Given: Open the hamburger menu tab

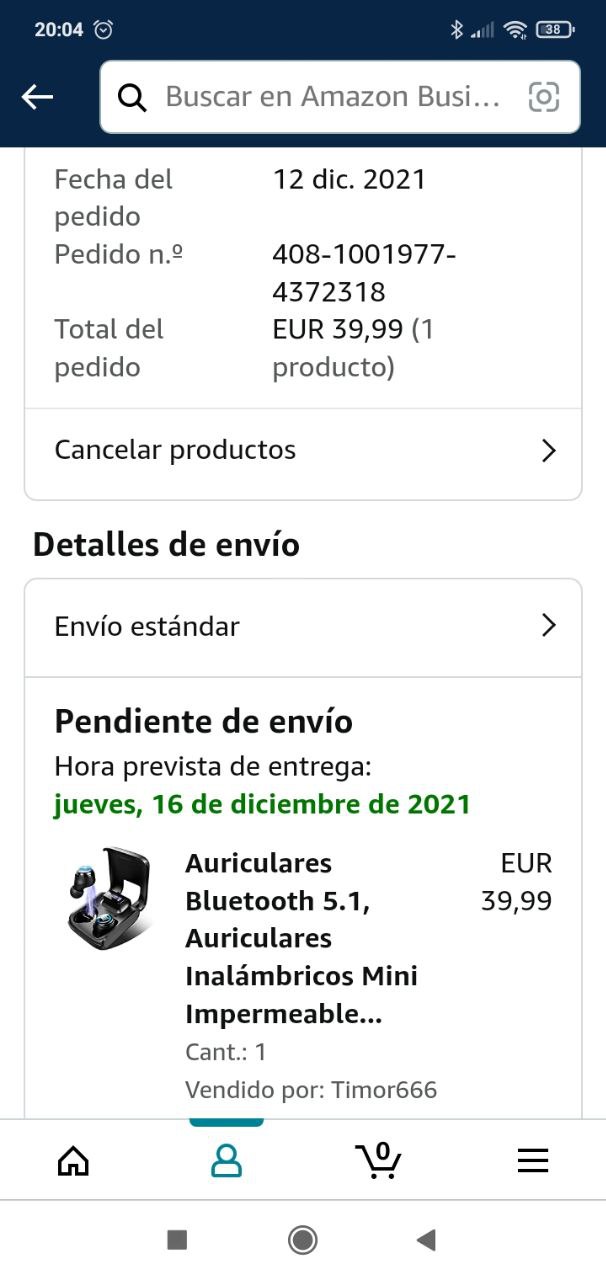Looking at the screenshot, I should [x=532, y=1160].
